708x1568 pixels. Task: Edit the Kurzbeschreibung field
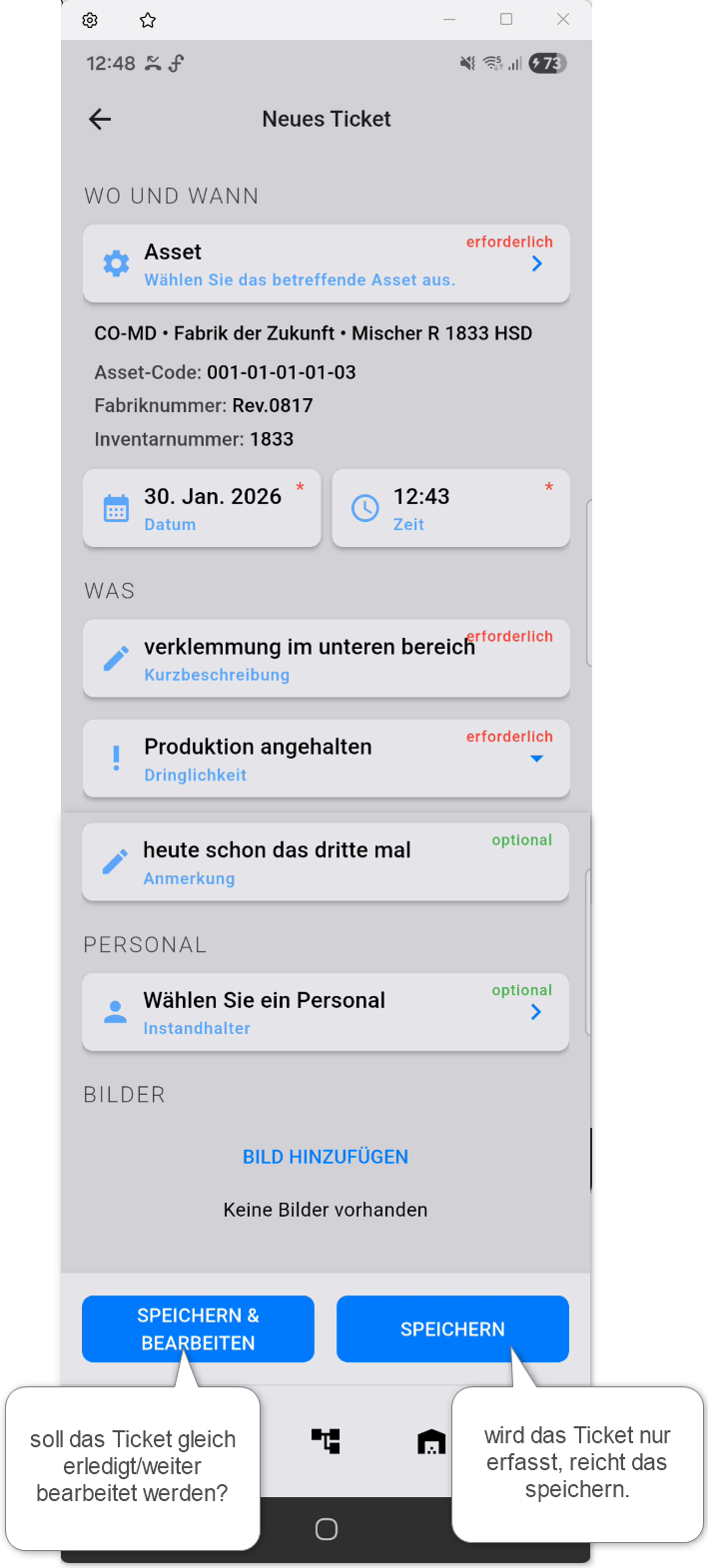[326, 659]
